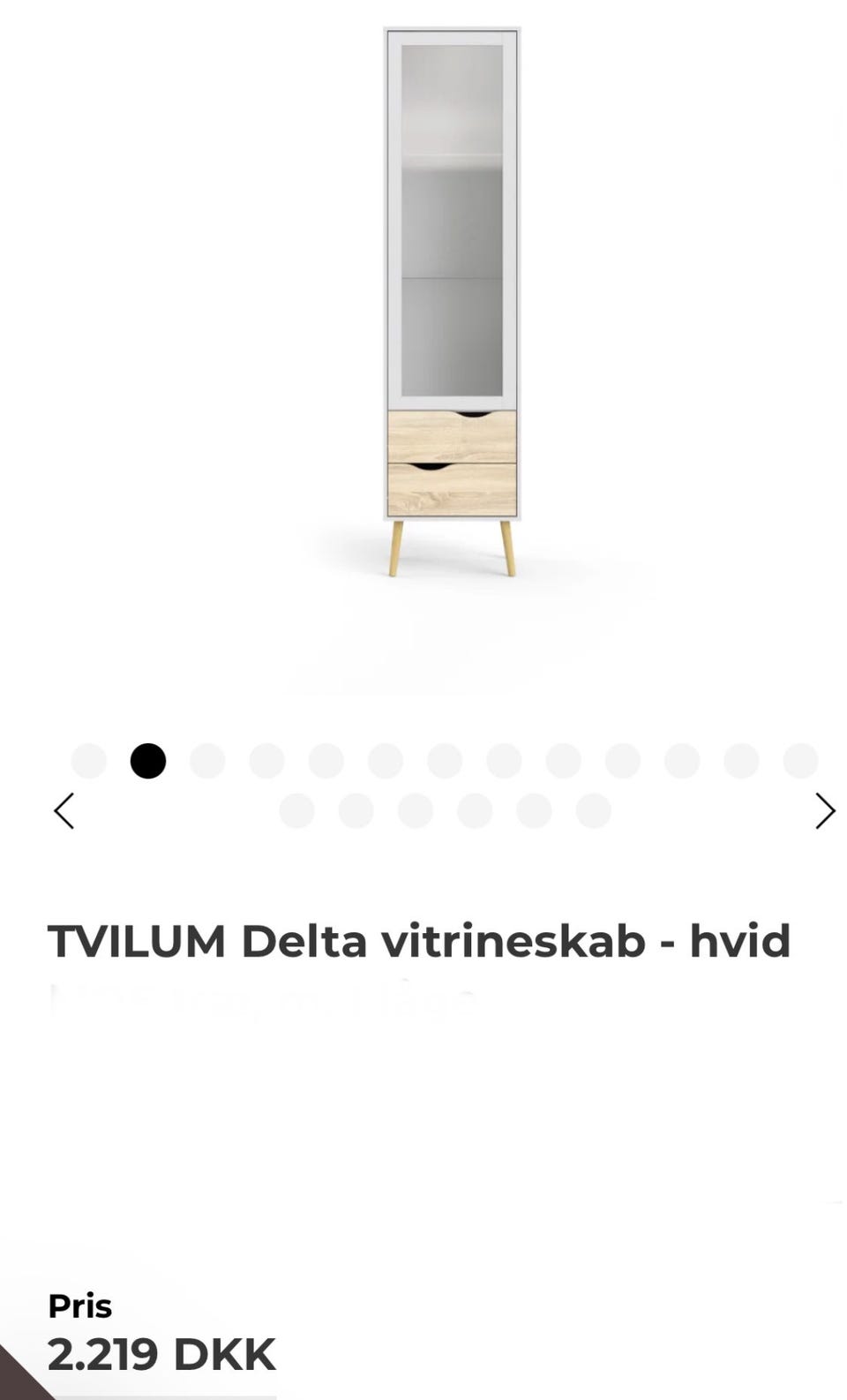
Task: Go to the next product image arrow
Action: click(825, 811)
